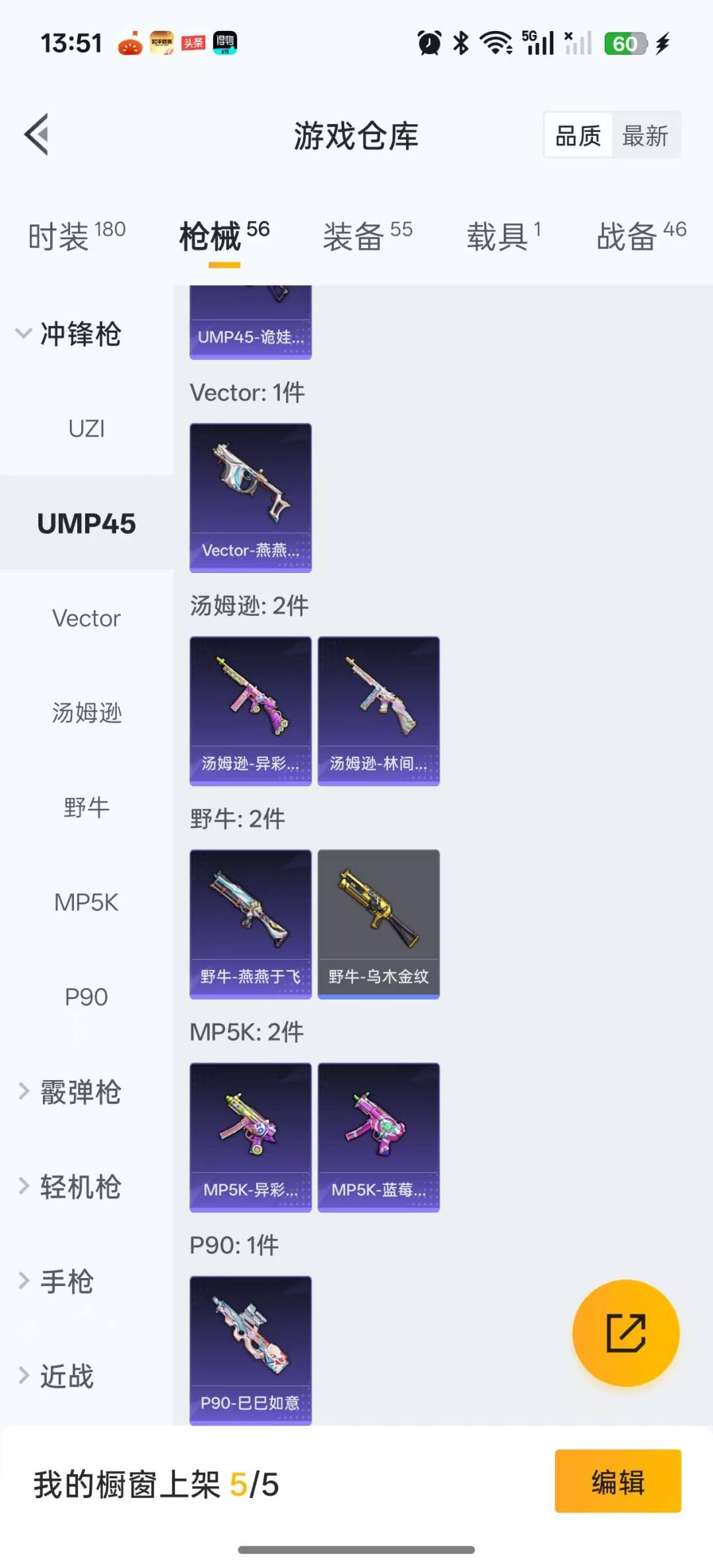The width and height of the screenshot is (713, 1568).
Task: Open the Vector-燕燕 skin card
Action: pyautogui.click(x=250, y=497)
